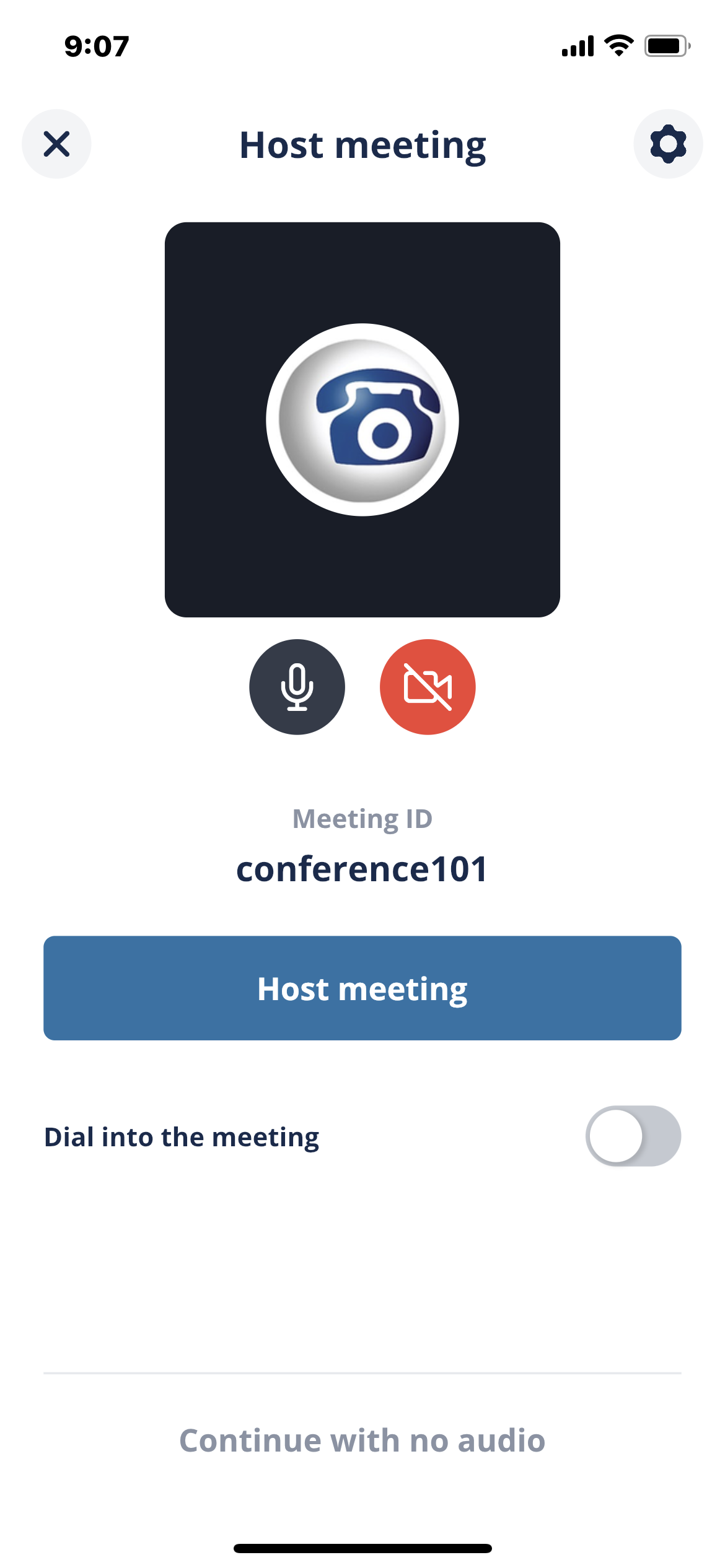Close the Host meeting screen
This screenshot has width=725, height=1568.
(x=56, y=144)
